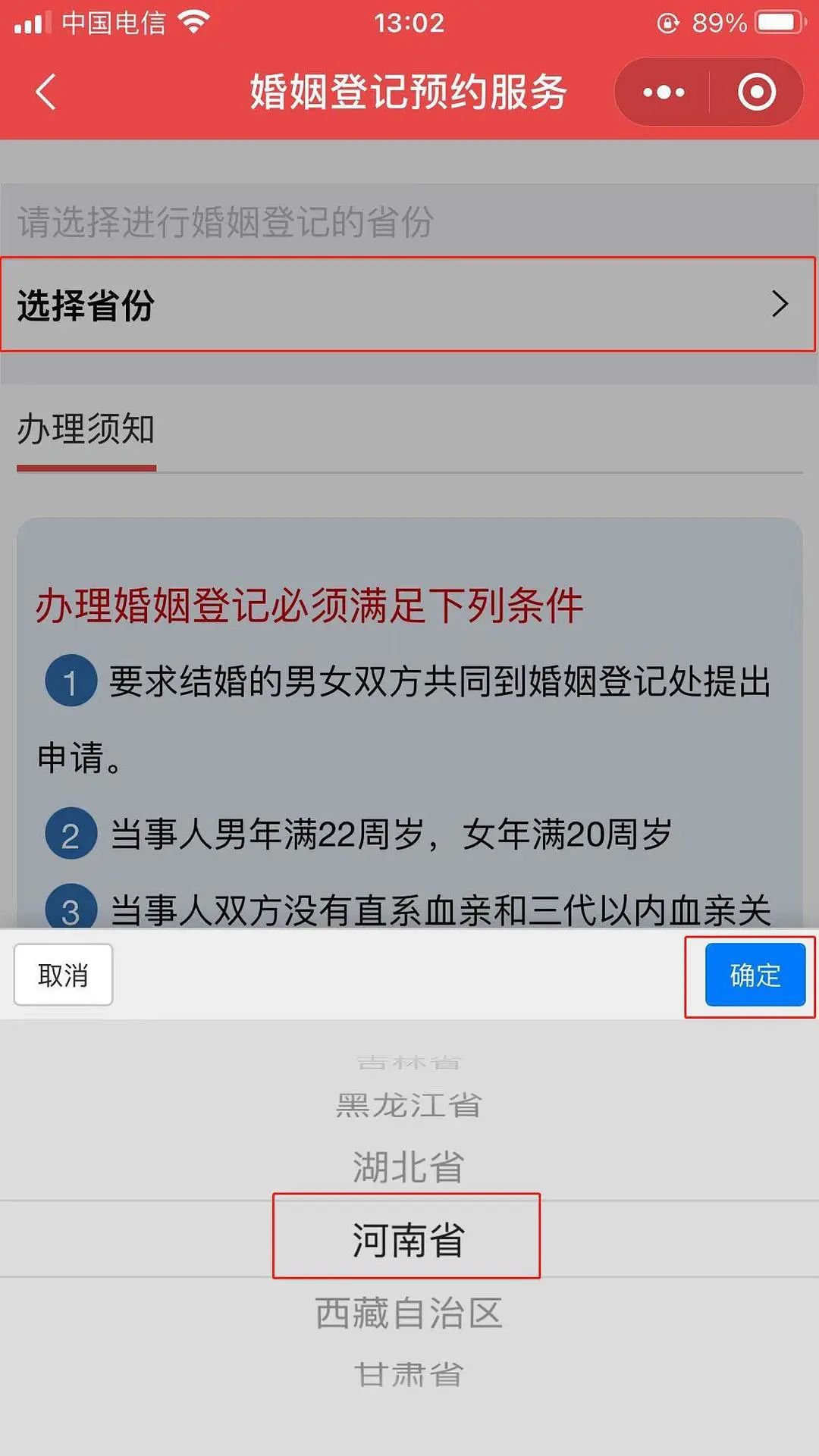The height and width of the screenshot is (1456, 819).
Task: Select 西藏自治区 from the list
Action: 408,1313
